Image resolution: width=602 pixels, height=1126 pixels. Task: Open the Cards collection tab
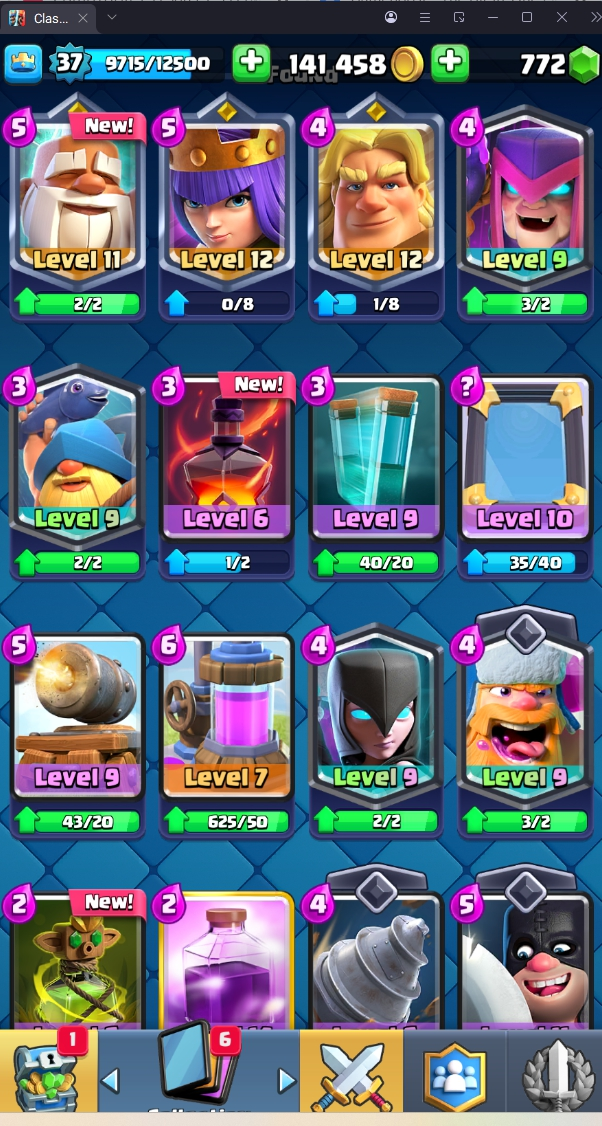click(x=198, y=1072)
